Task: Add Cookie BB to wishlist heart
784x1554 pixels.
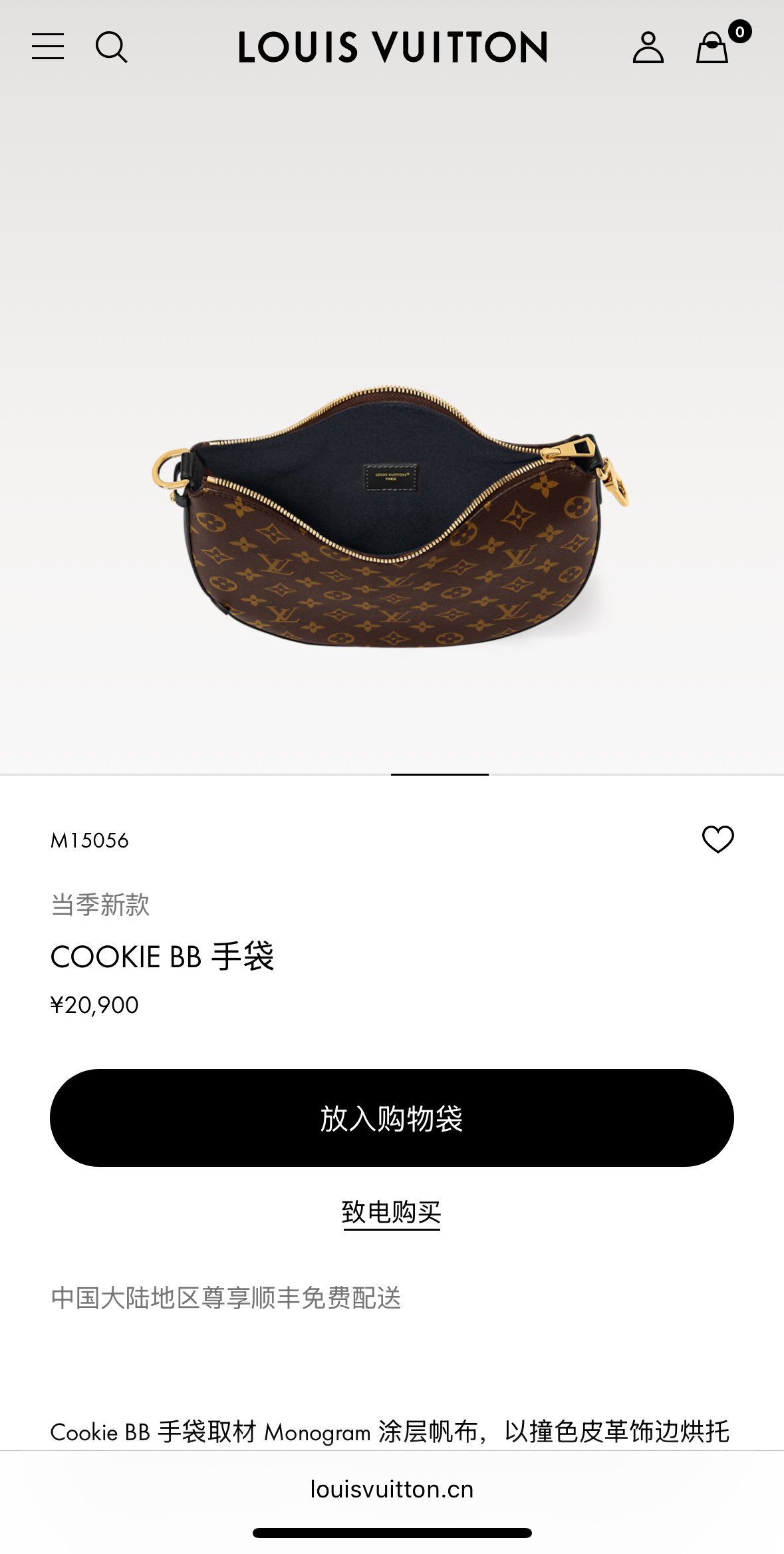Action: 718,839
